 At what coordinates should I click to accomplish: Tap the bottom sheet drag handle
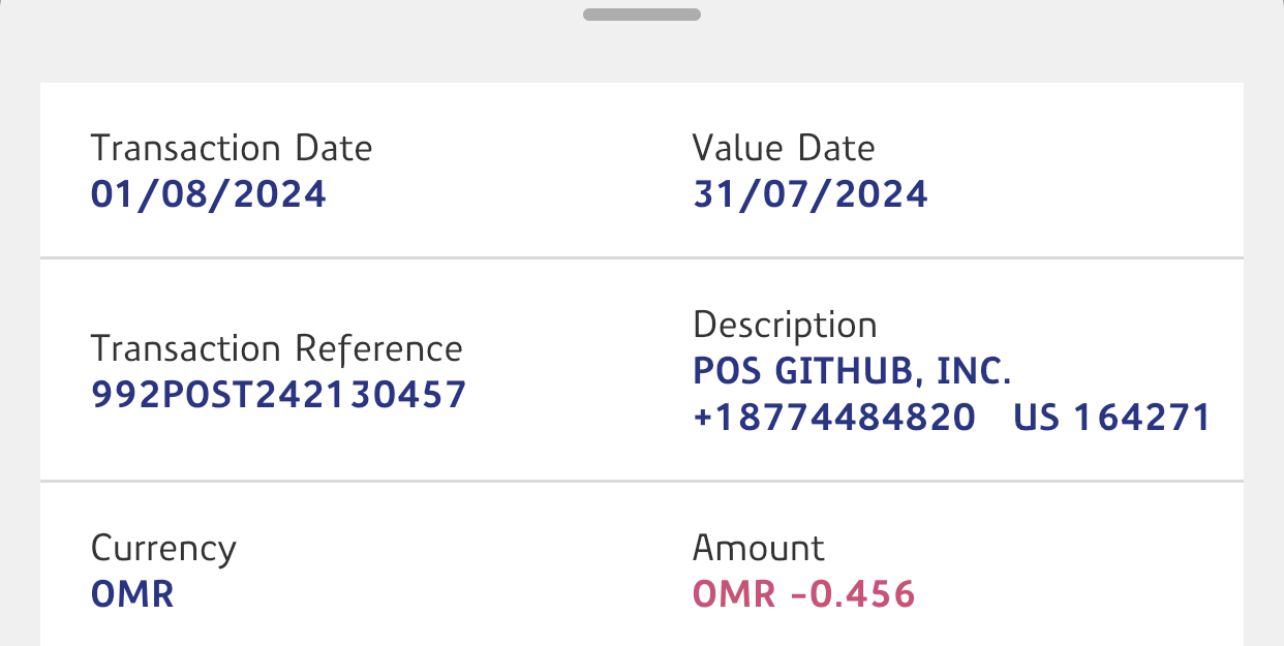coord(641,14)
